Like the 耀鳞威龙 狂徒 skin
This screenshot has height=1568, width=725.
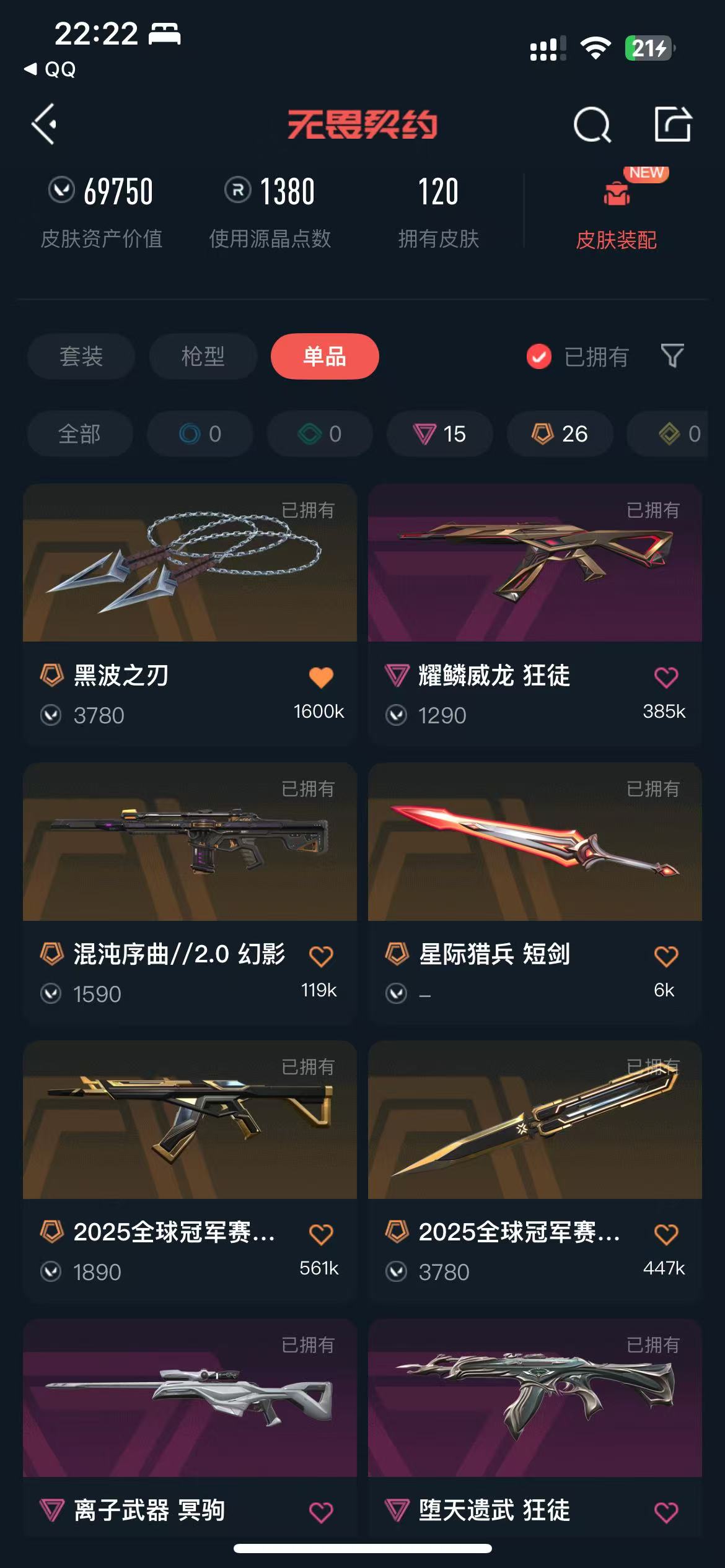(x=666, y=677)
